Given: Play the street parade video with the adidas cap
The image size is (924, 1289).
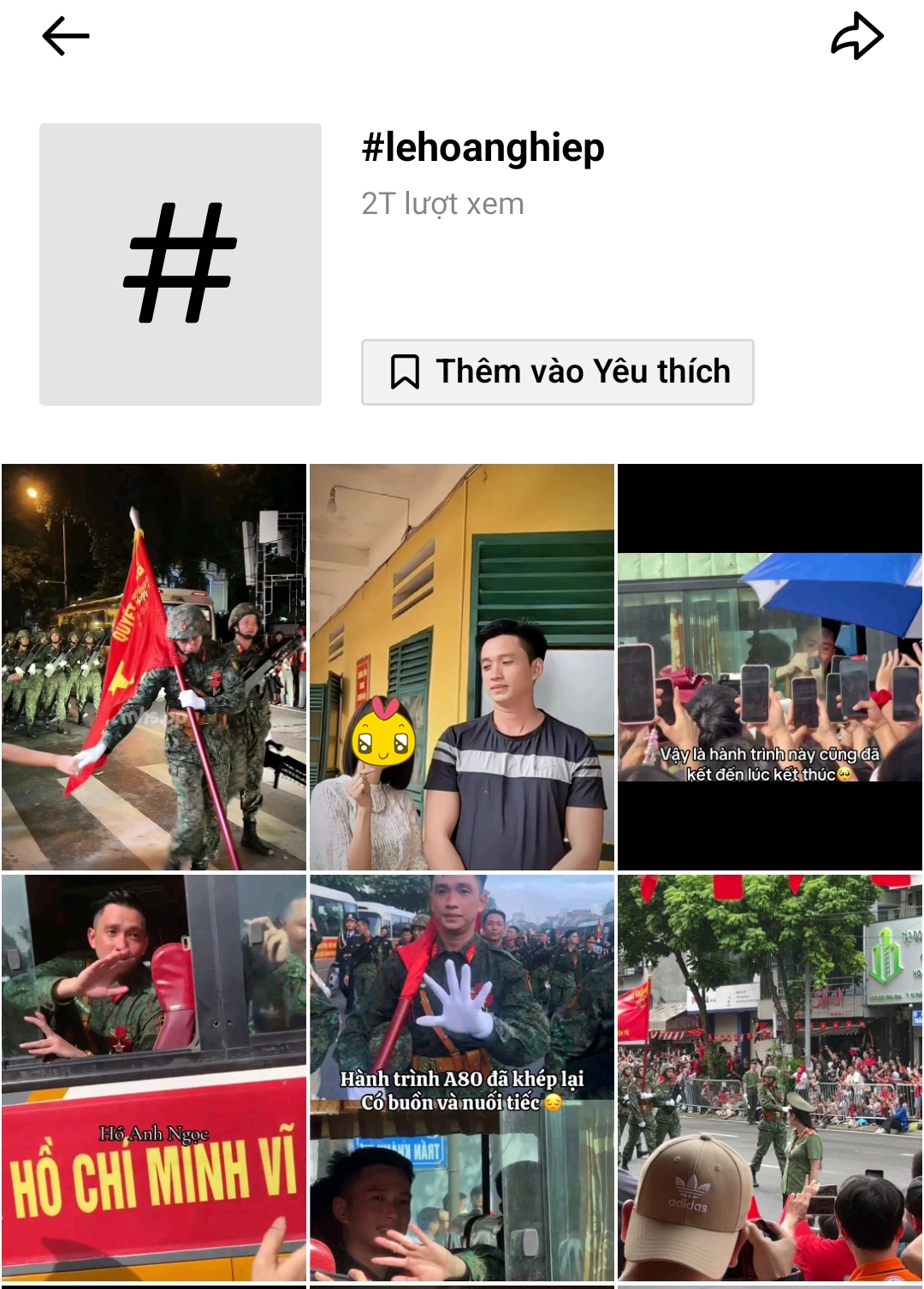Looking at the screenshot, I should 768,1078.
